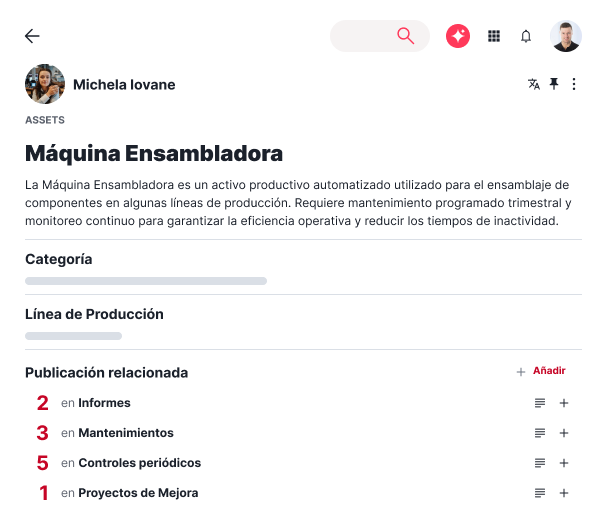Open the apps grid menu
The image size is (602, 526).
tap(493, 36)
